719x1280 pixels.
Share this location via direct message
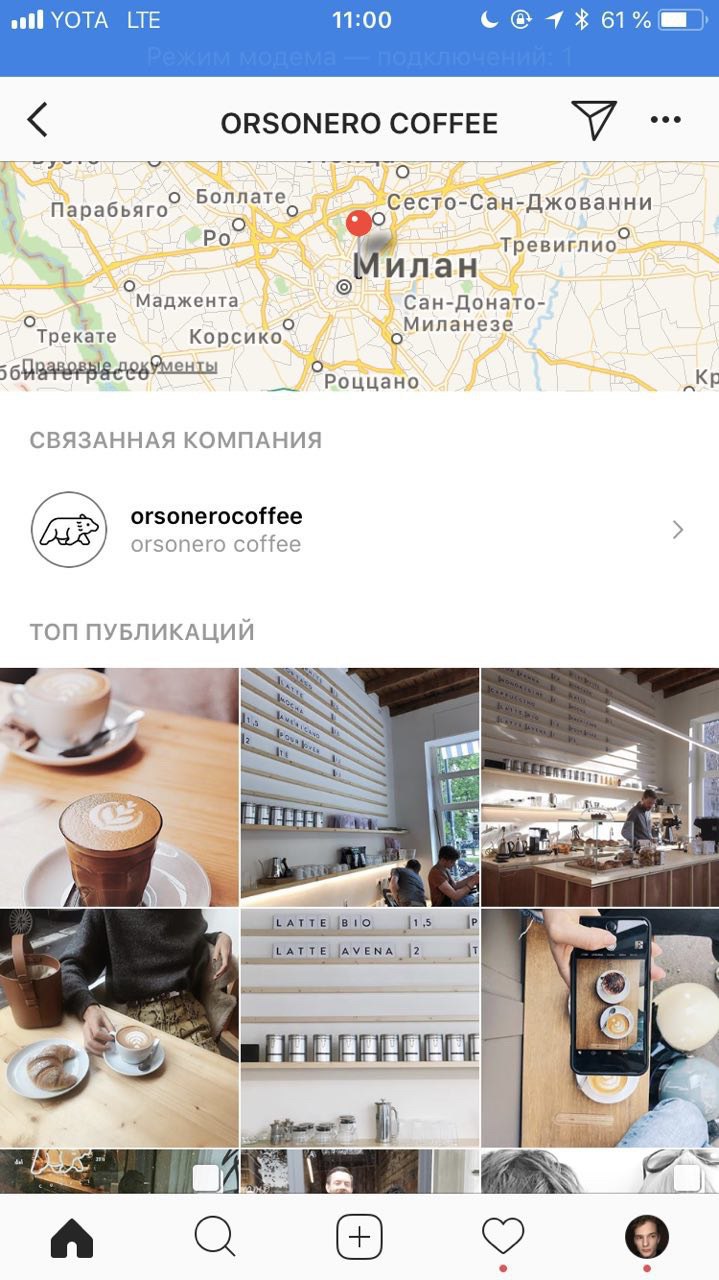[x=593, y=120]
